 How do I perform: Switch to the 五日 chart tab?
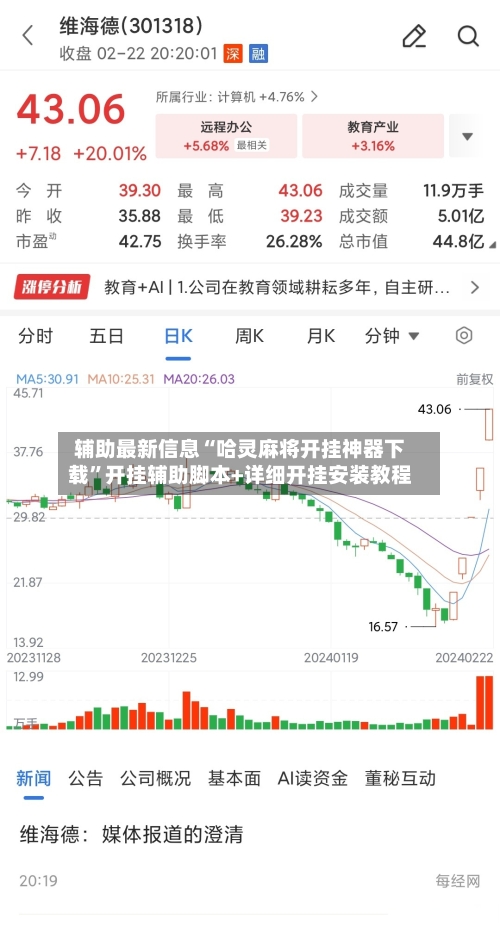tap(106, 336)
